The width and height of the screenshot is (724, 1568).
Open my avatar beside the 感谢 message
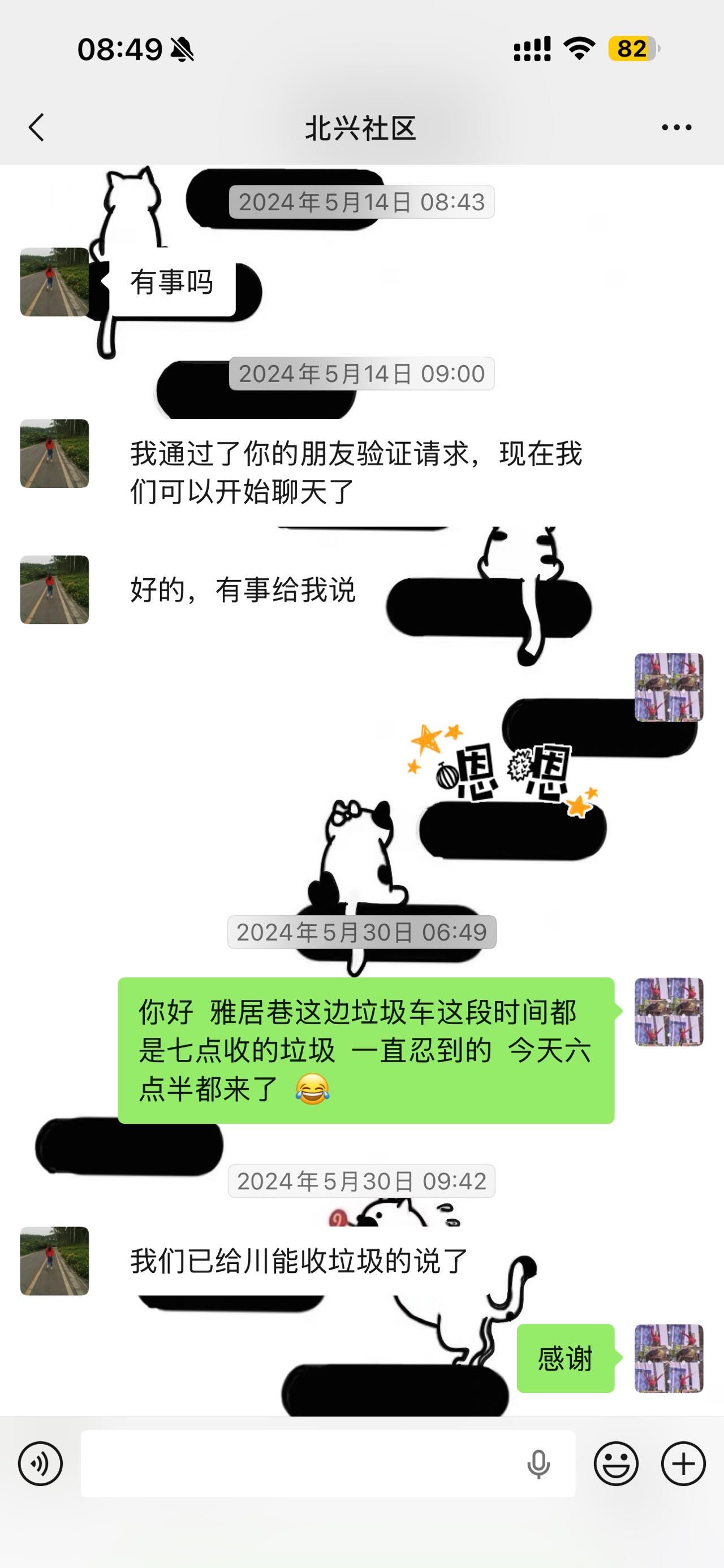pos(669,1358)
